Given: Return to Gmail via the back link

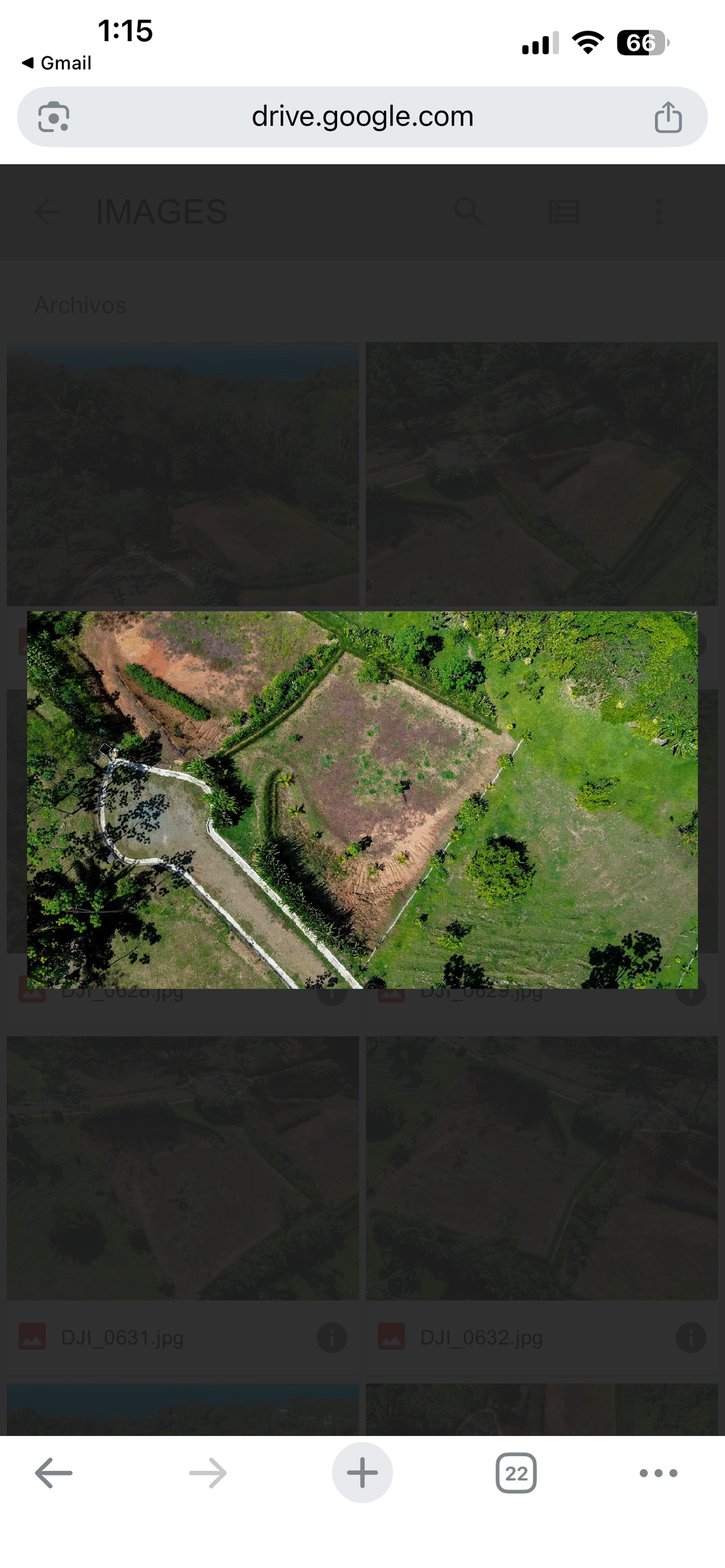Looking at the screenshot, I should 56,63.
